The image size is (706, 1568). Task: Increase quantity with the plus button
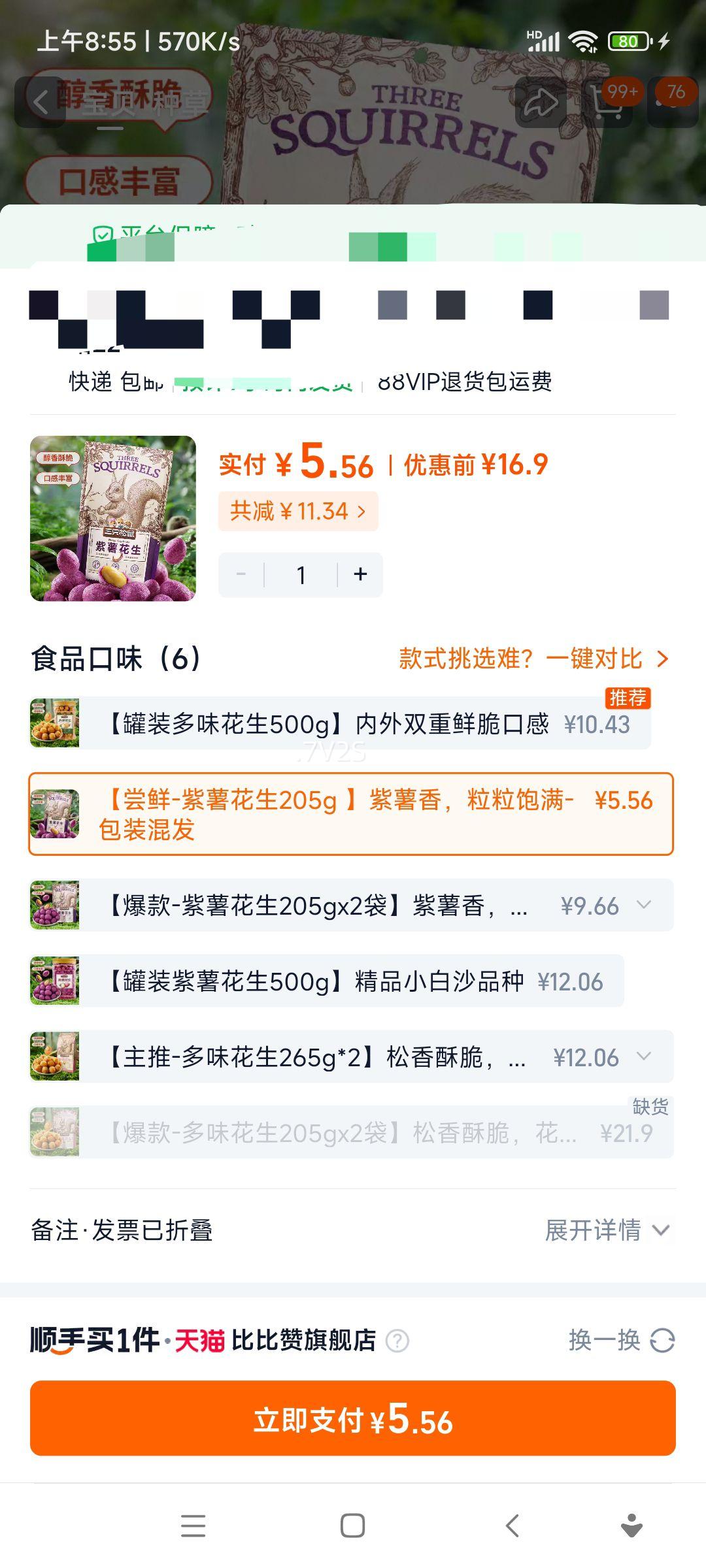pos(360,574)
